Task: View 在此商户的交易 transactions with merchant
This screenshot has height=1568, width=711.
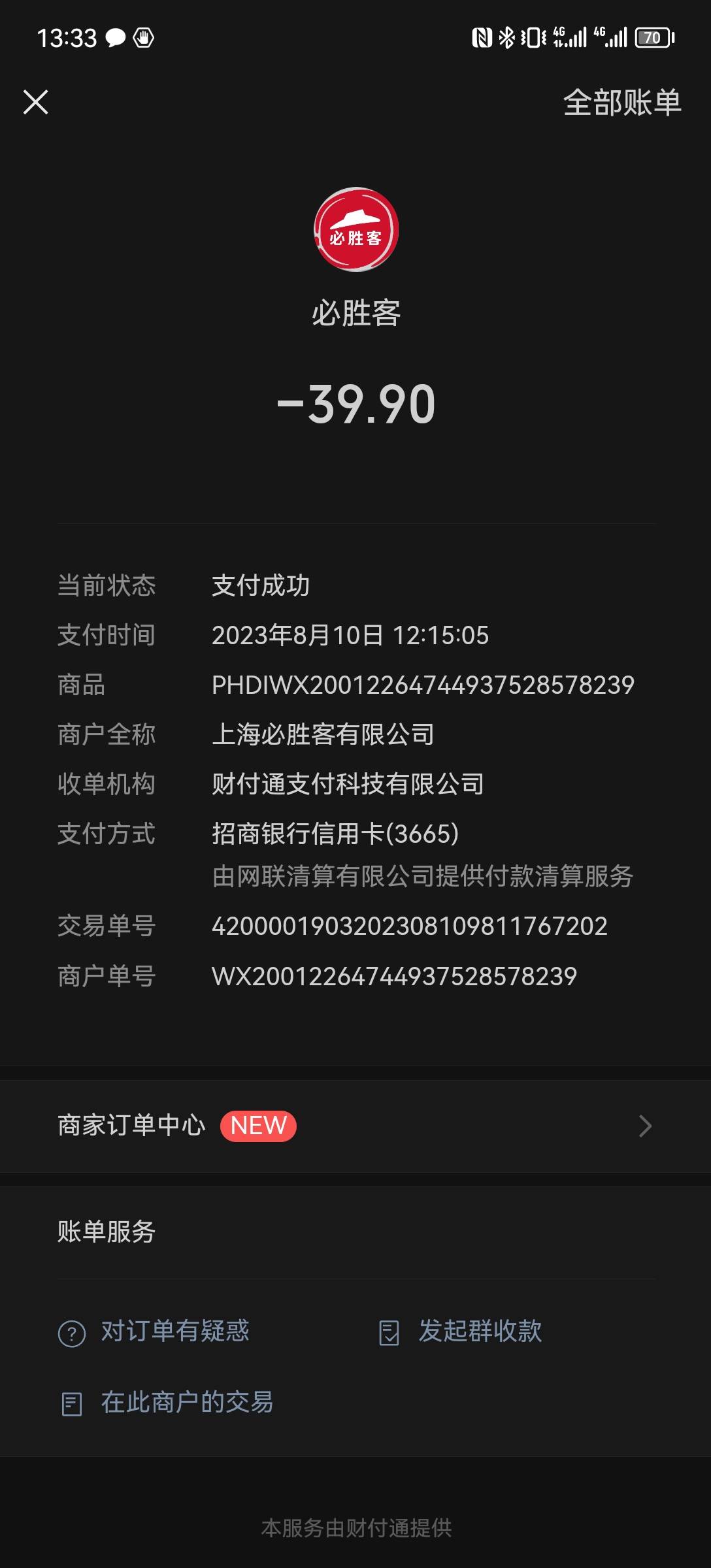Action: [x=166, y=1402]
